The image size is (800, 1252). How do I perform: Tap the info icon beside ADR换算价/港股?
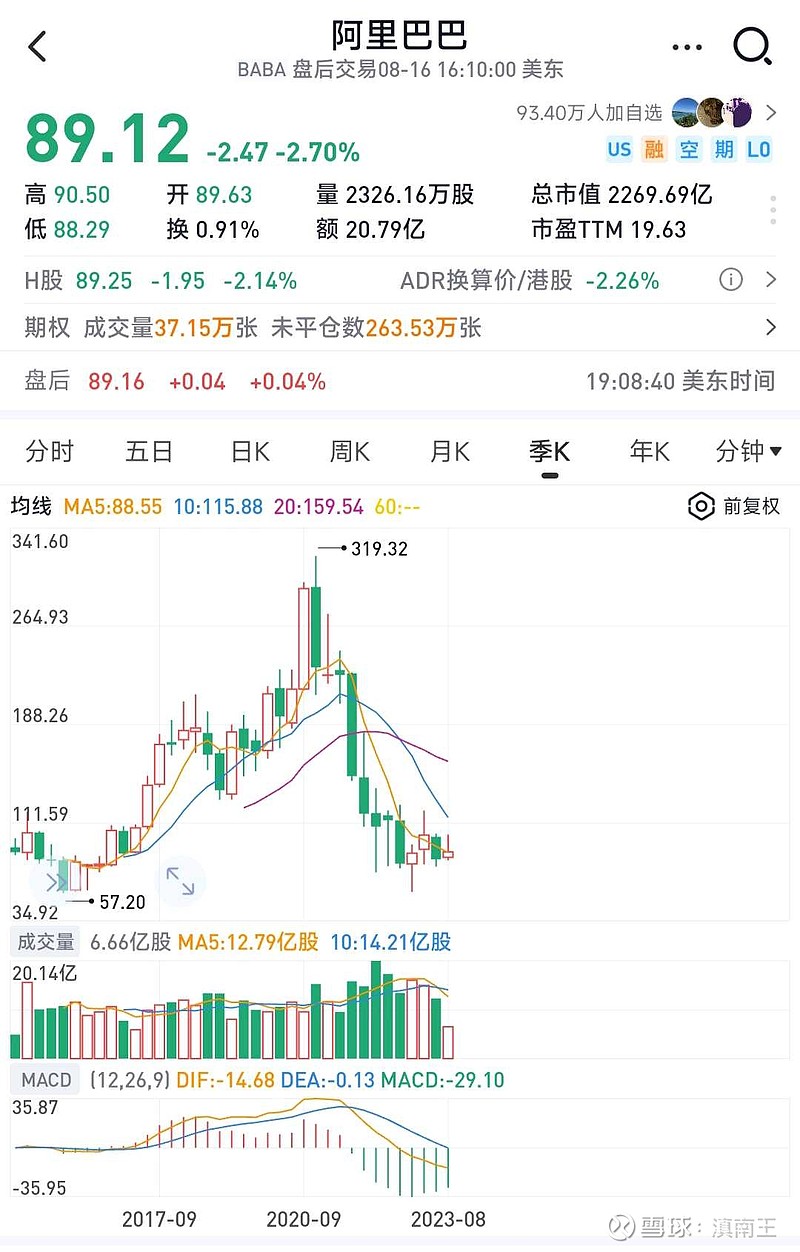click(731, 281)
